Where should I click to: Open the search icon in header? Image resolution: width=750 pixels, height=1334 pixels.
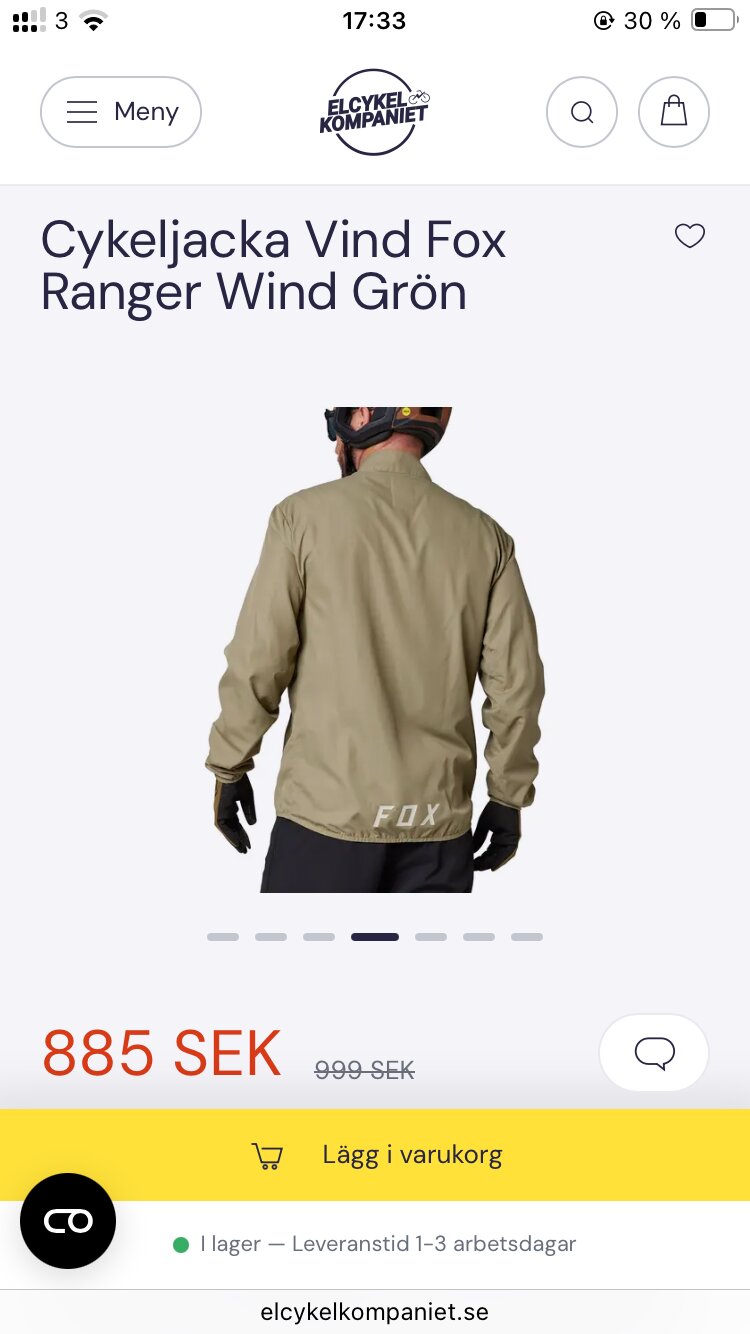[582, 112]
